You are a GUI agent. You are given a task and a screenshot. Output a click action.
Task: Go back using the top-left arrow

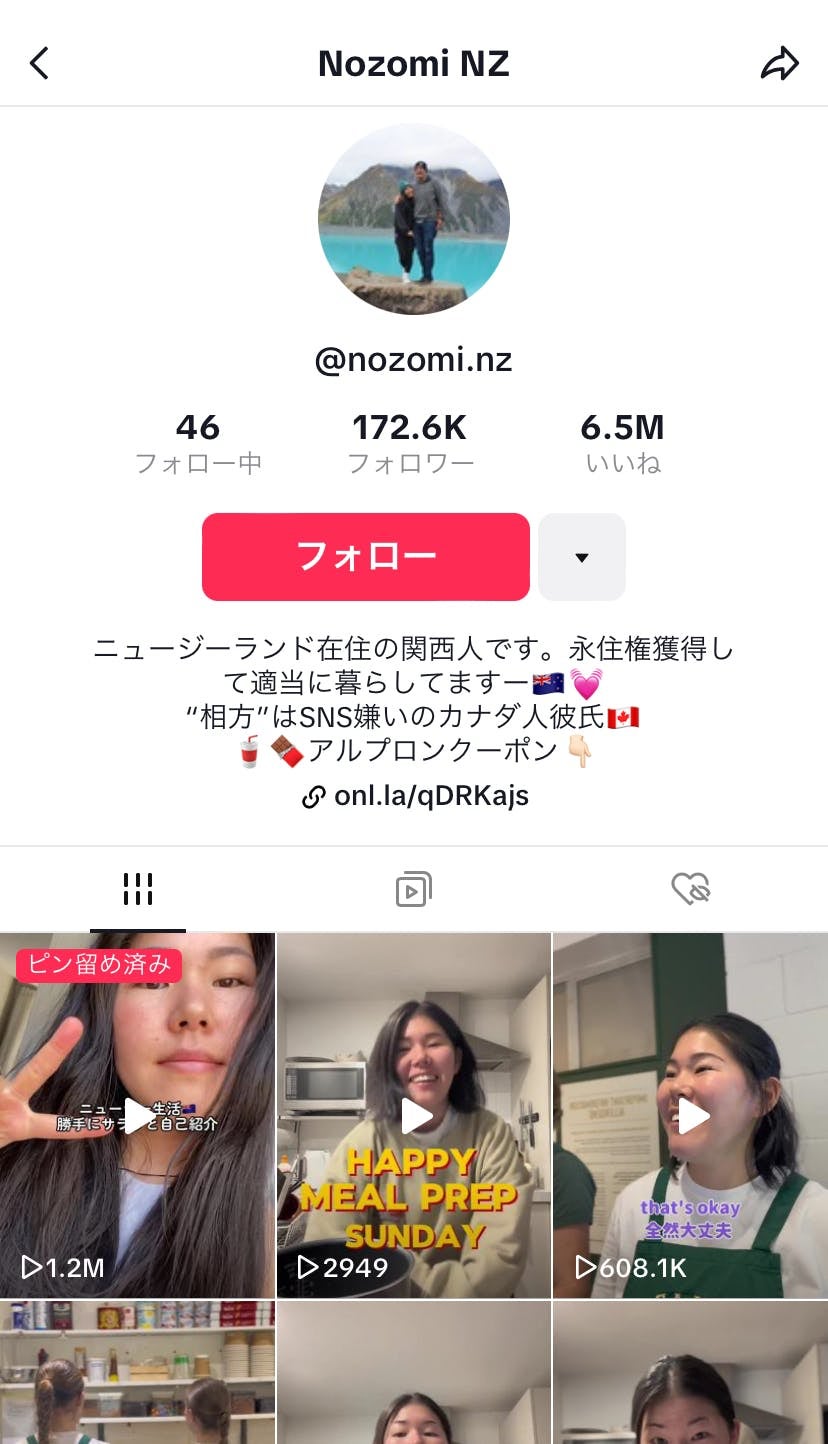pyautogui.click(x=39, y=64)
